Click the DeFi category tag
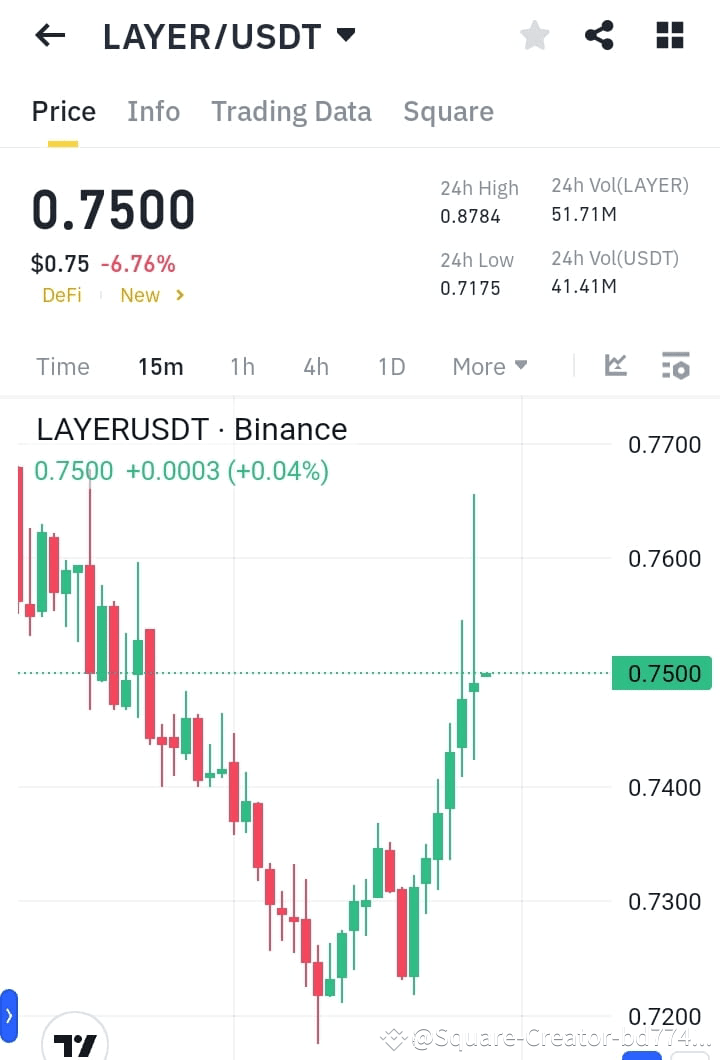 pos(61,295)
